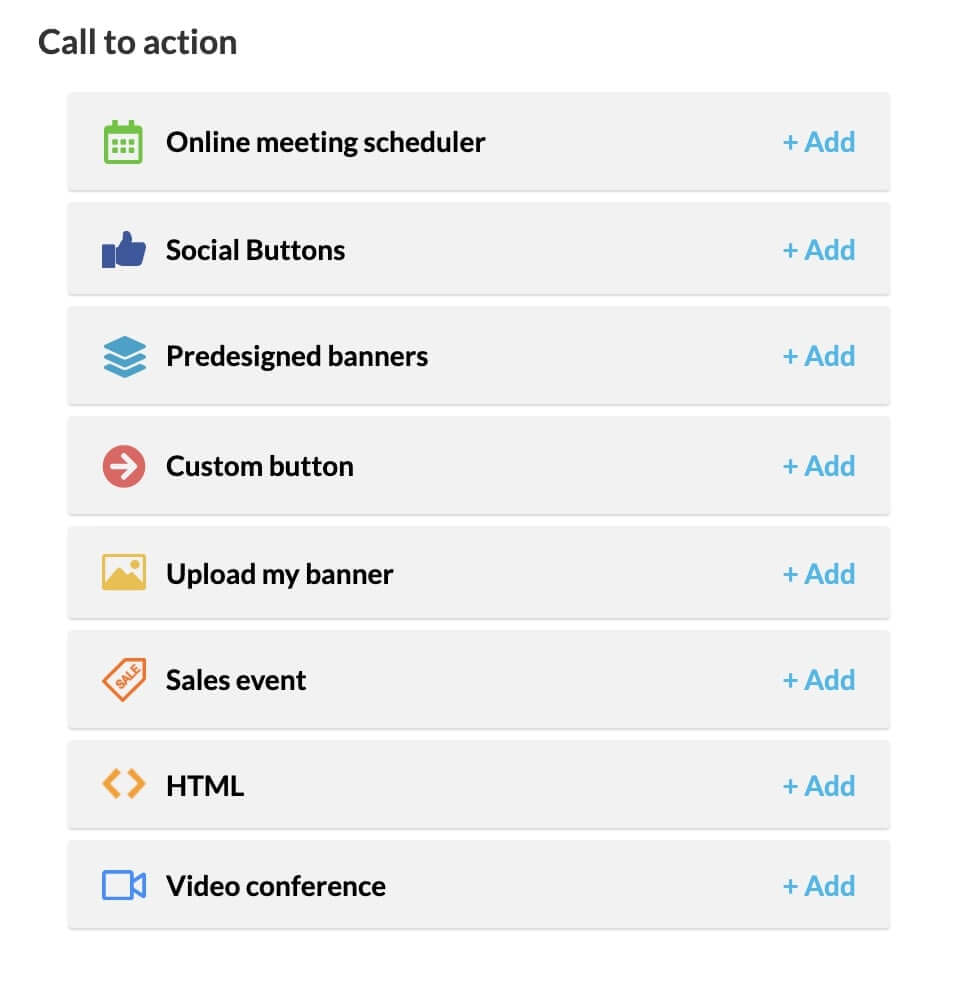Image resolution: width=958 pixels, height=996 pixels.
Task: Add a Predesigned banner
Action: [818, 356]
